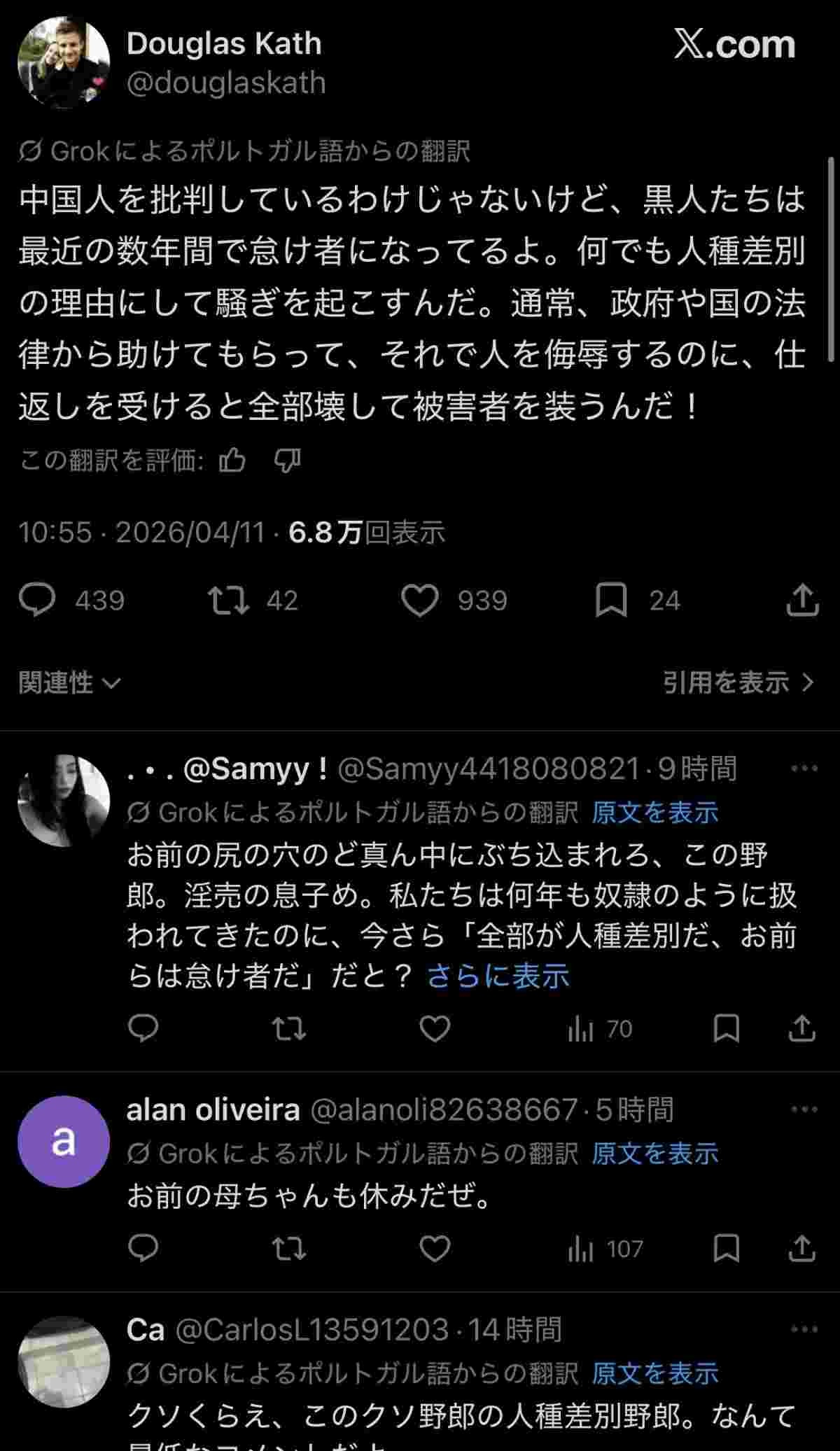Screen dimensions: 840x1451
Task: Repost Douglas Kath's post
Action: pos(228,601)
